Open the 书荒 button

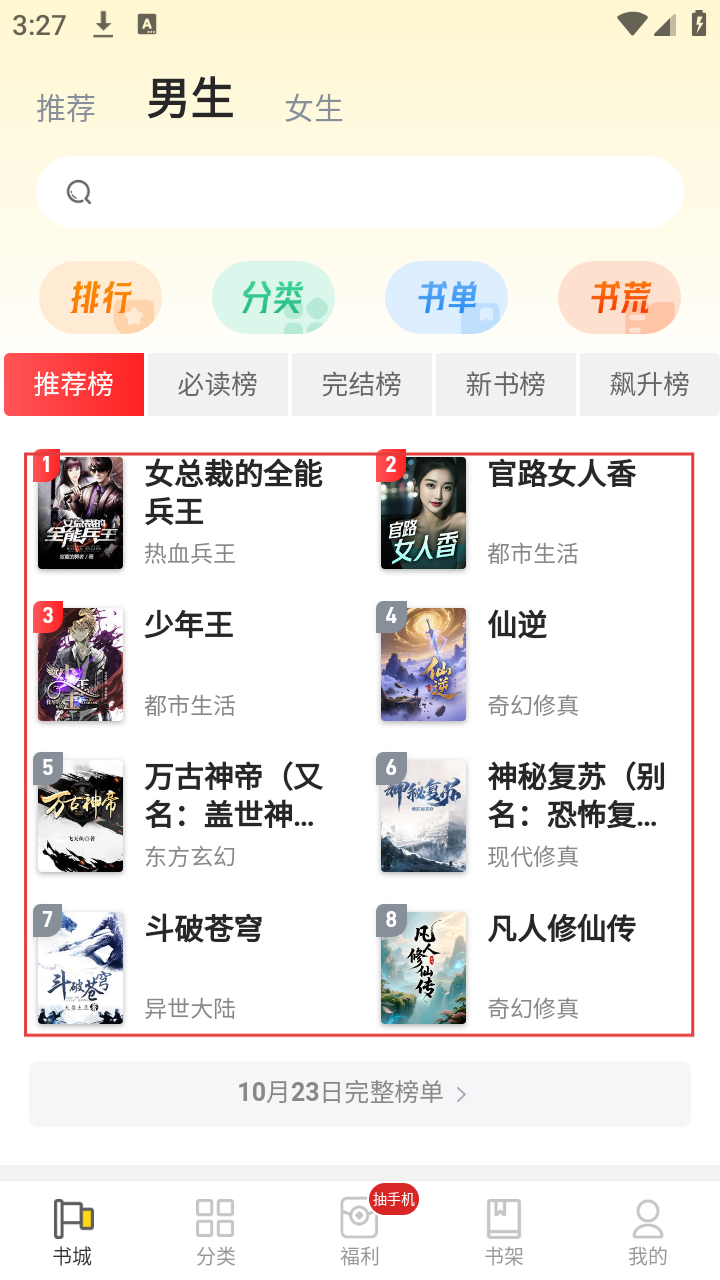click(x=619, y=297)
